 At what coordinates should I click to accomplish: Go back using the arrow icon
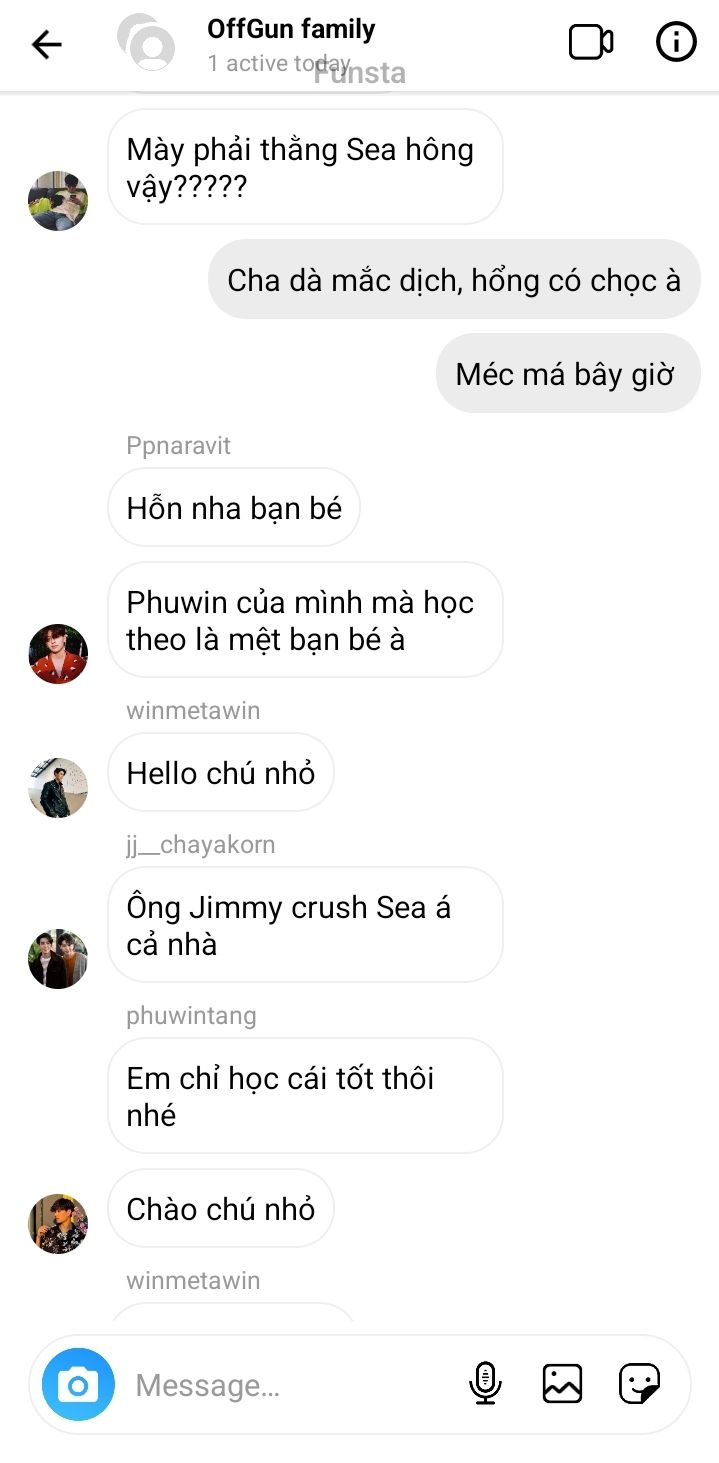coord(47,44)
